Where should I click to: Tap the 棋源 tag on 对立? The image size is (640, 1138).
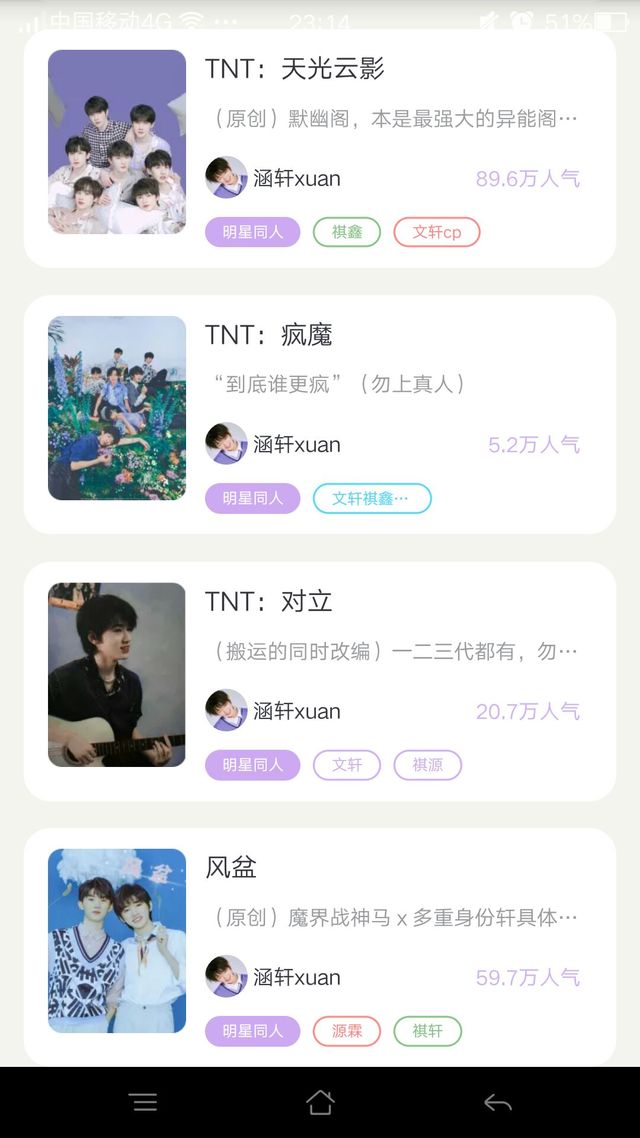point(427,765)
